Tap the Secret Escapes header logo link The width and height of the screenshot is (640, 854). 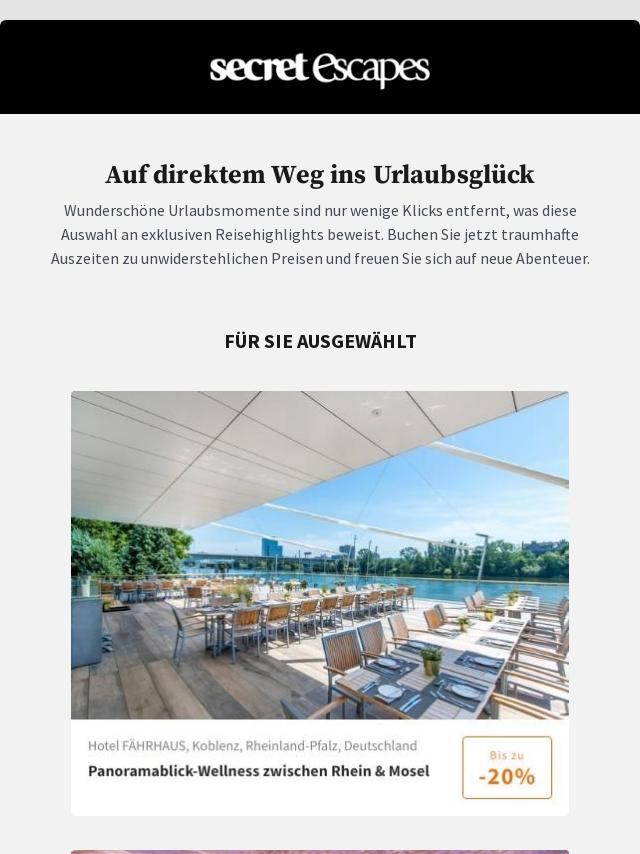pyautogui.click(x=320, y=69)
